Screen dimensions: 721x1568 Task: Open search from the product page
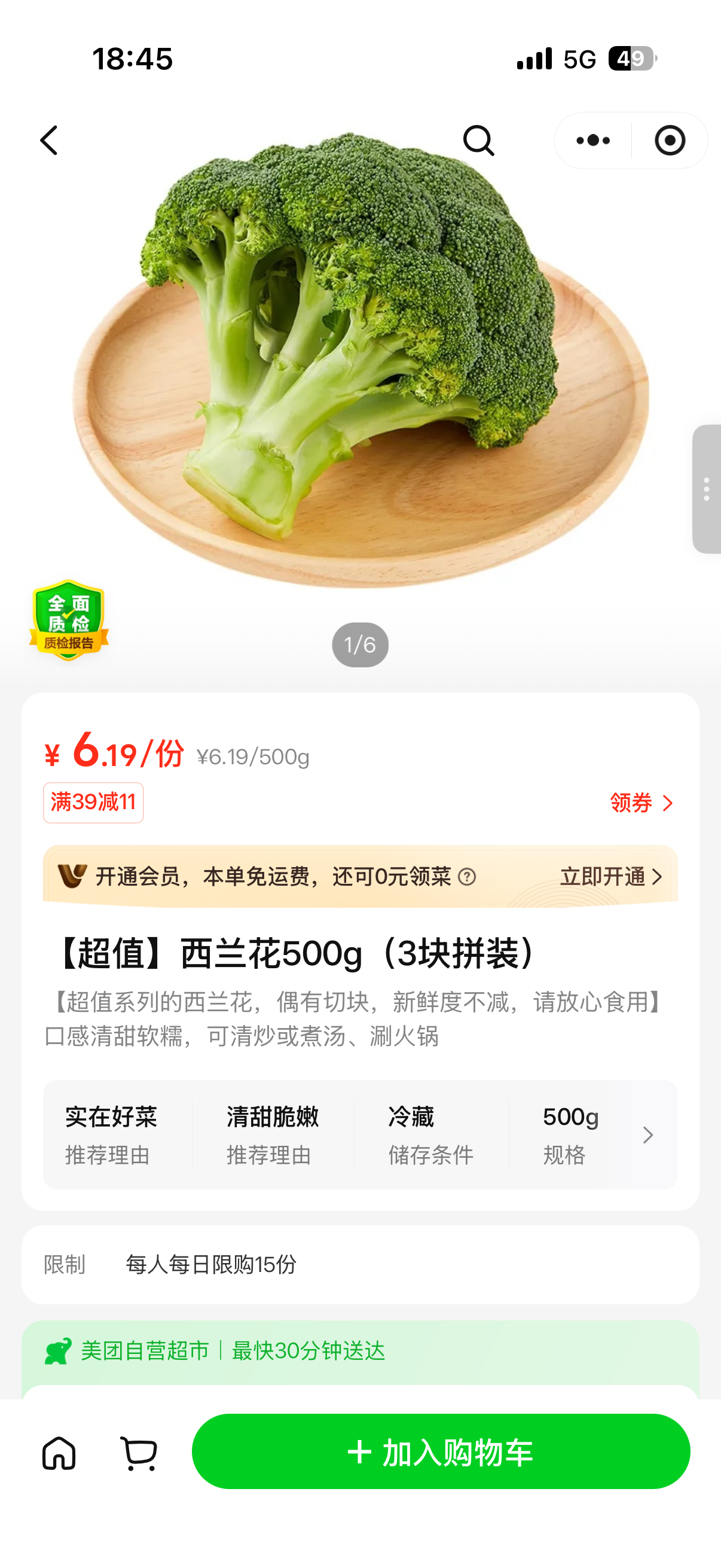(x=478, y=141)
